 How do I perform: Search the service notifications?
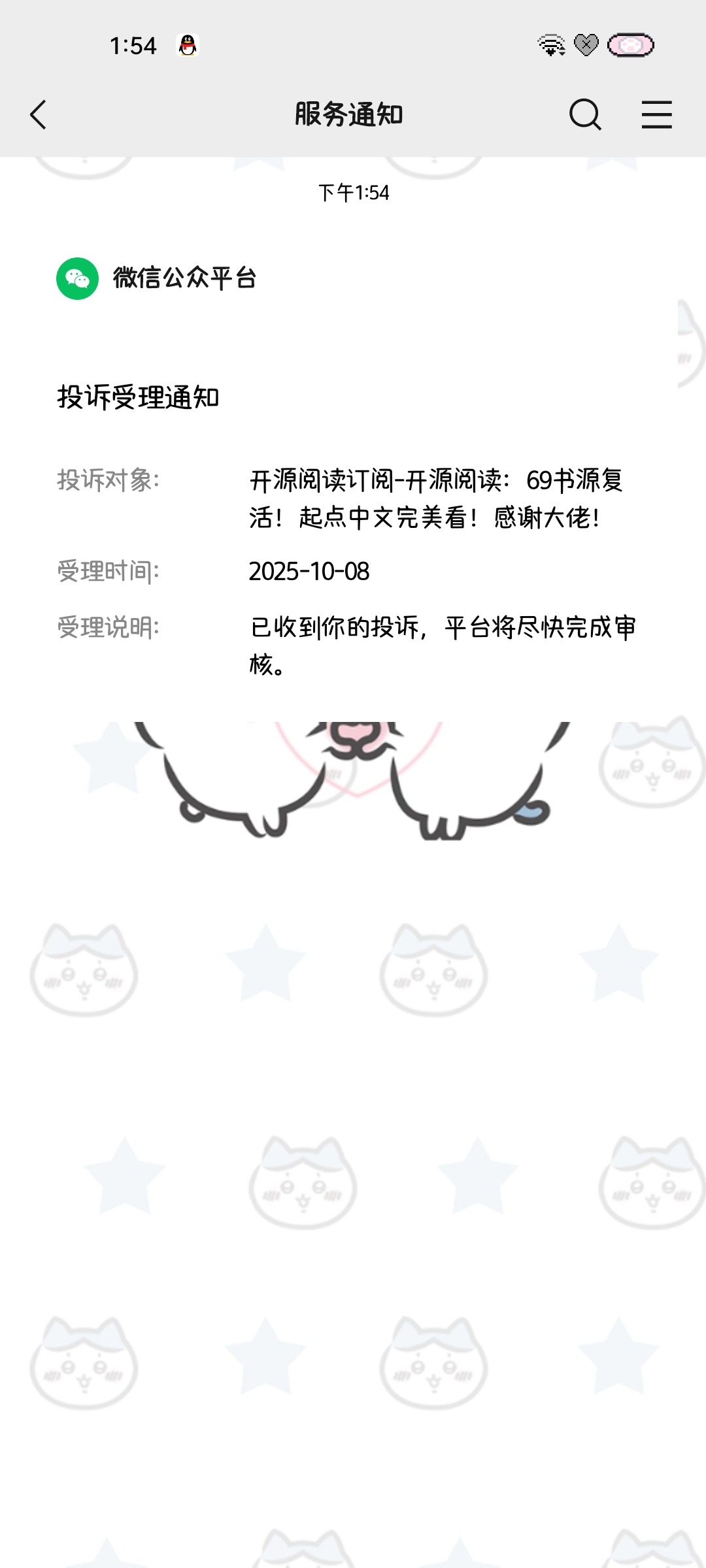pos(584,115)
